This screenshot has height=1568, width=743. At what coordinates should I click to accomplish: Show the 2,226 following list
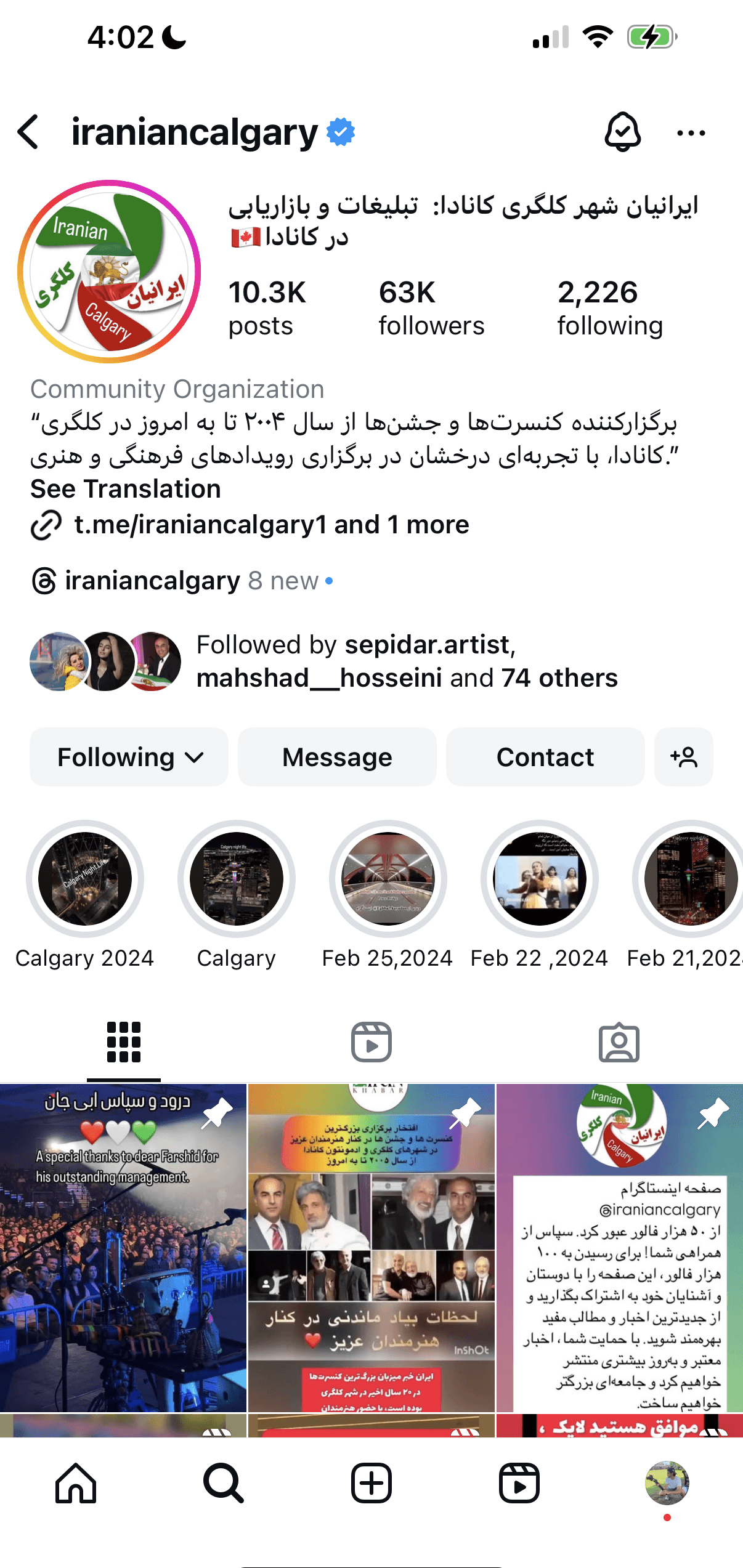pos(610,308)
